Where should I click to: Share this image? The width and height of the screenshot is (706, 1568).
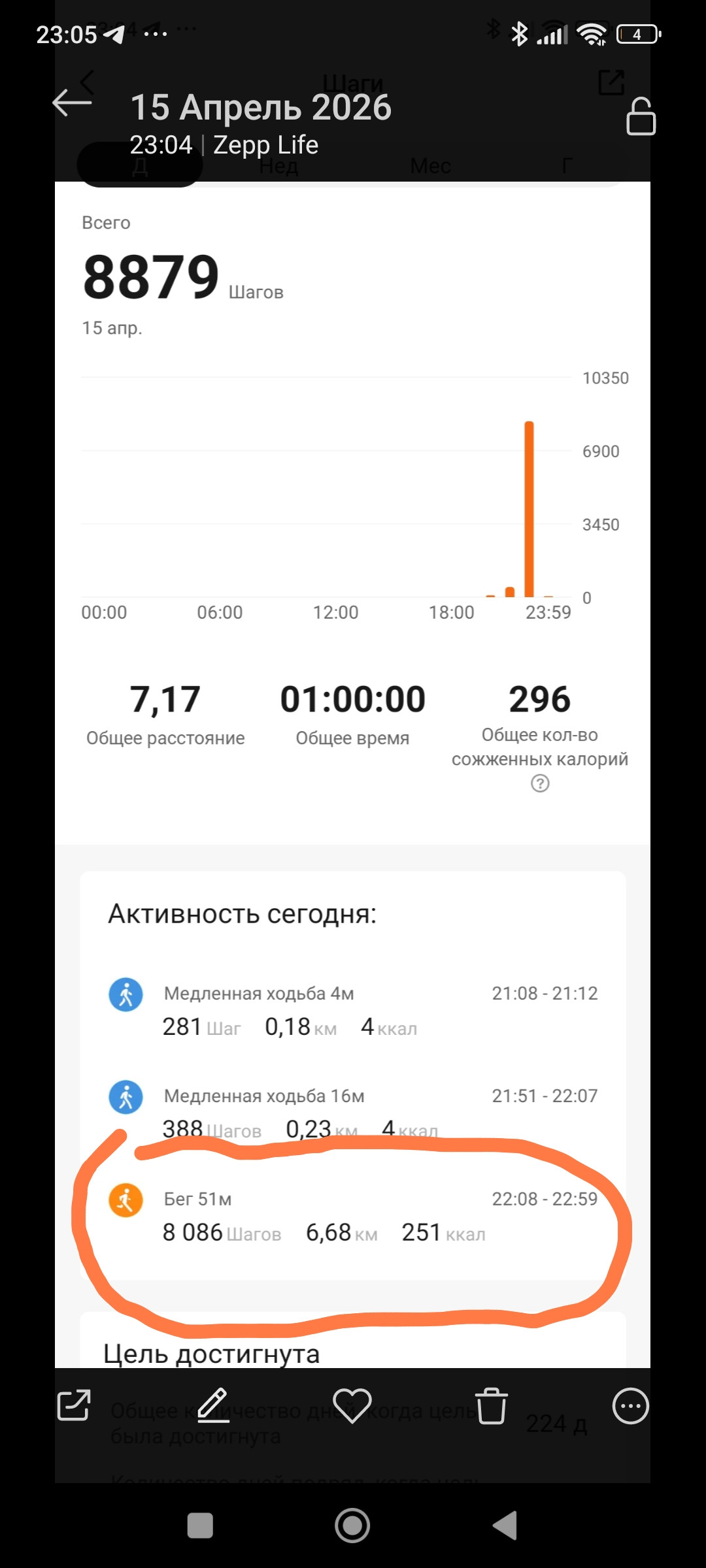coord(73,1405)
